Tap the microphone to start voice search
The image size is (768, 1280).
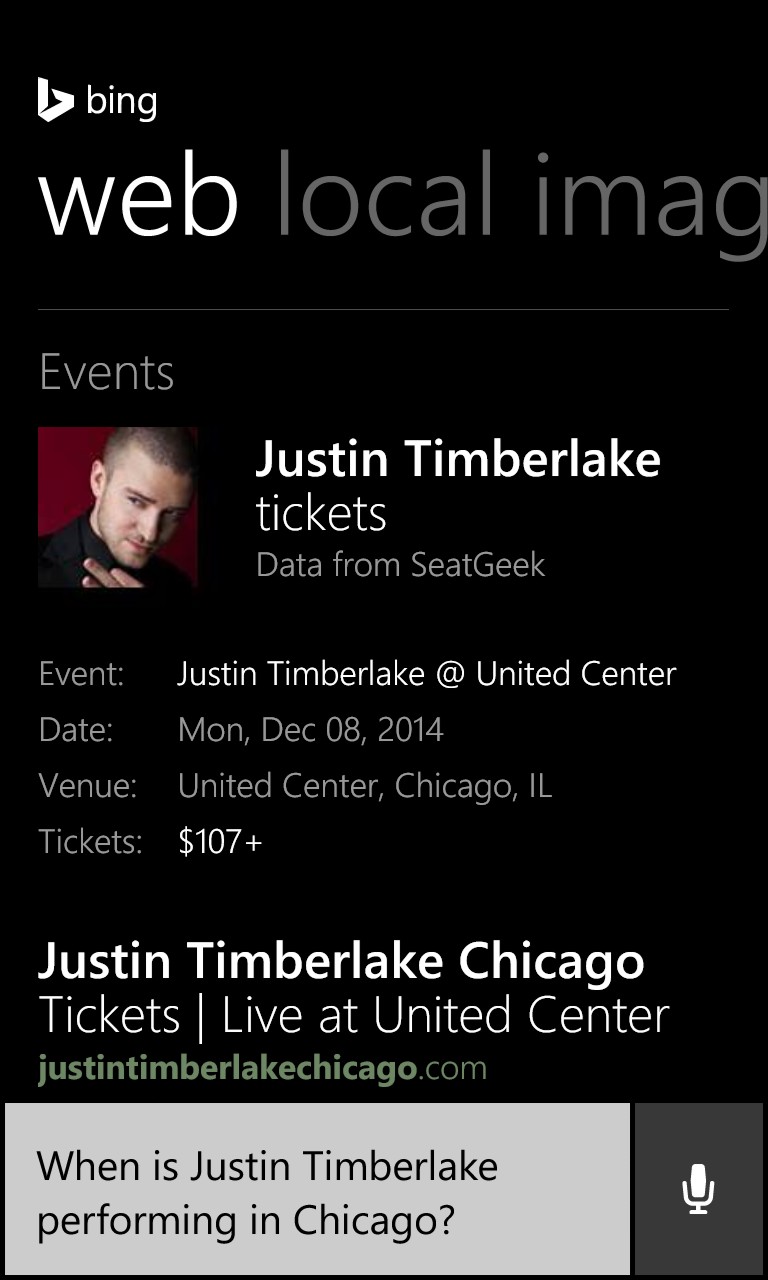tap(698, 1190)
